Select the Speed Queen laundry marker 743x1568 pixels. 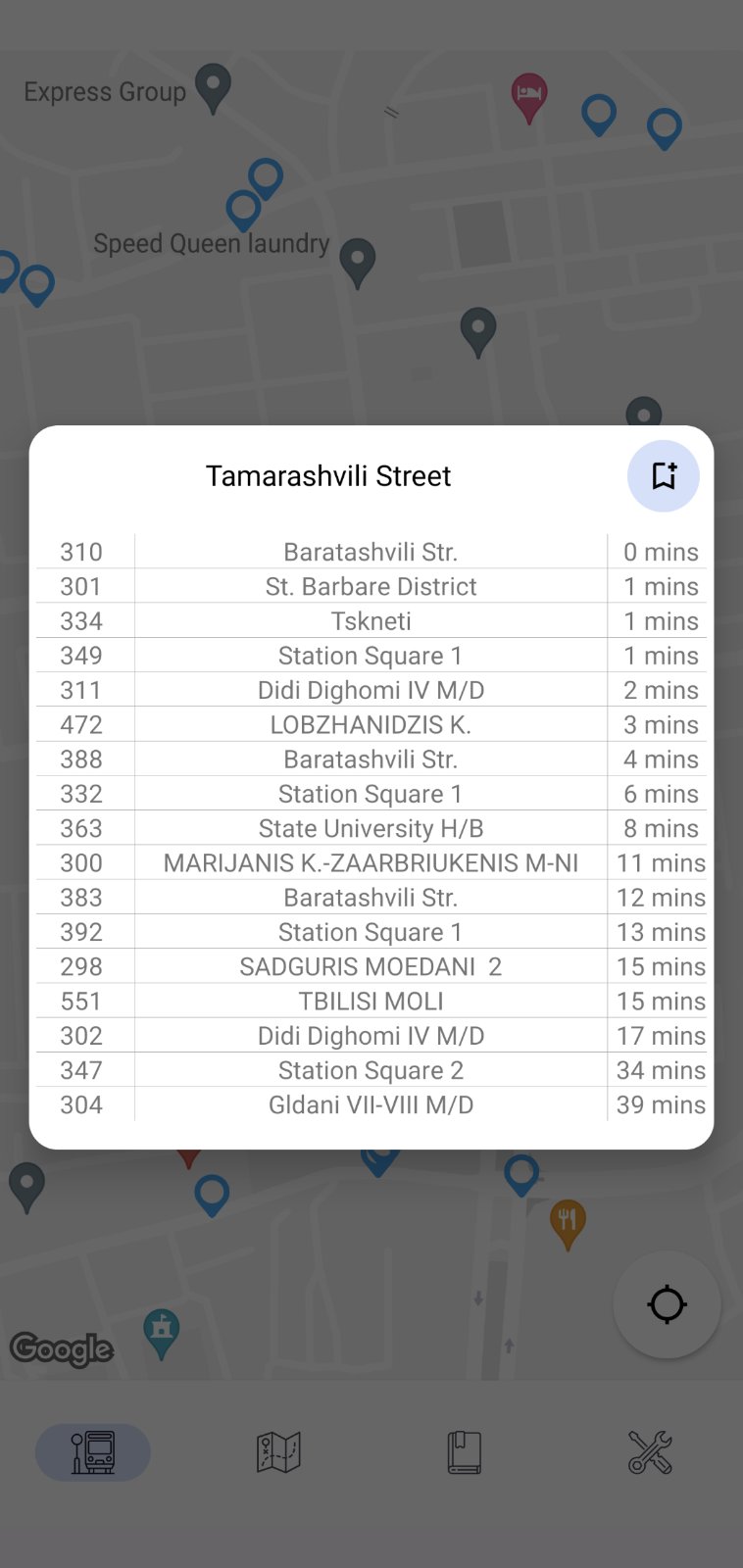[x=358, y=263]
